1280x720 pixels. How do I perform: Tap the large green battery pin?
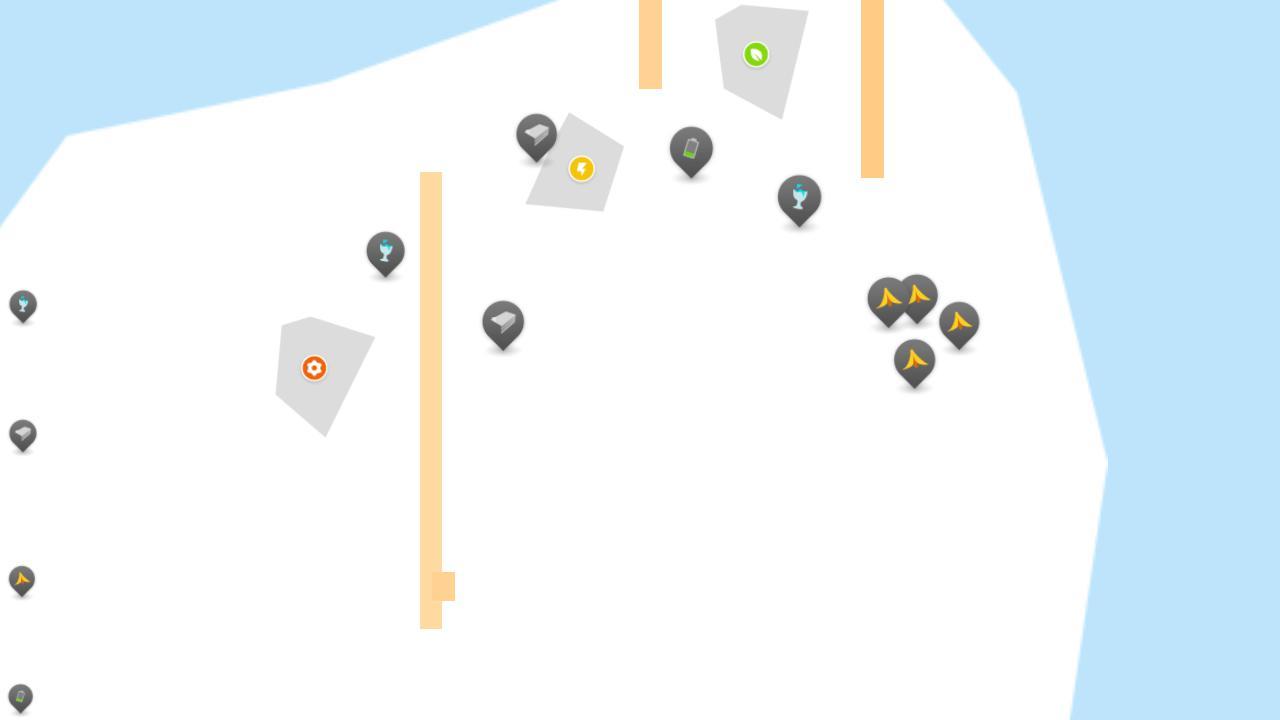691,150
